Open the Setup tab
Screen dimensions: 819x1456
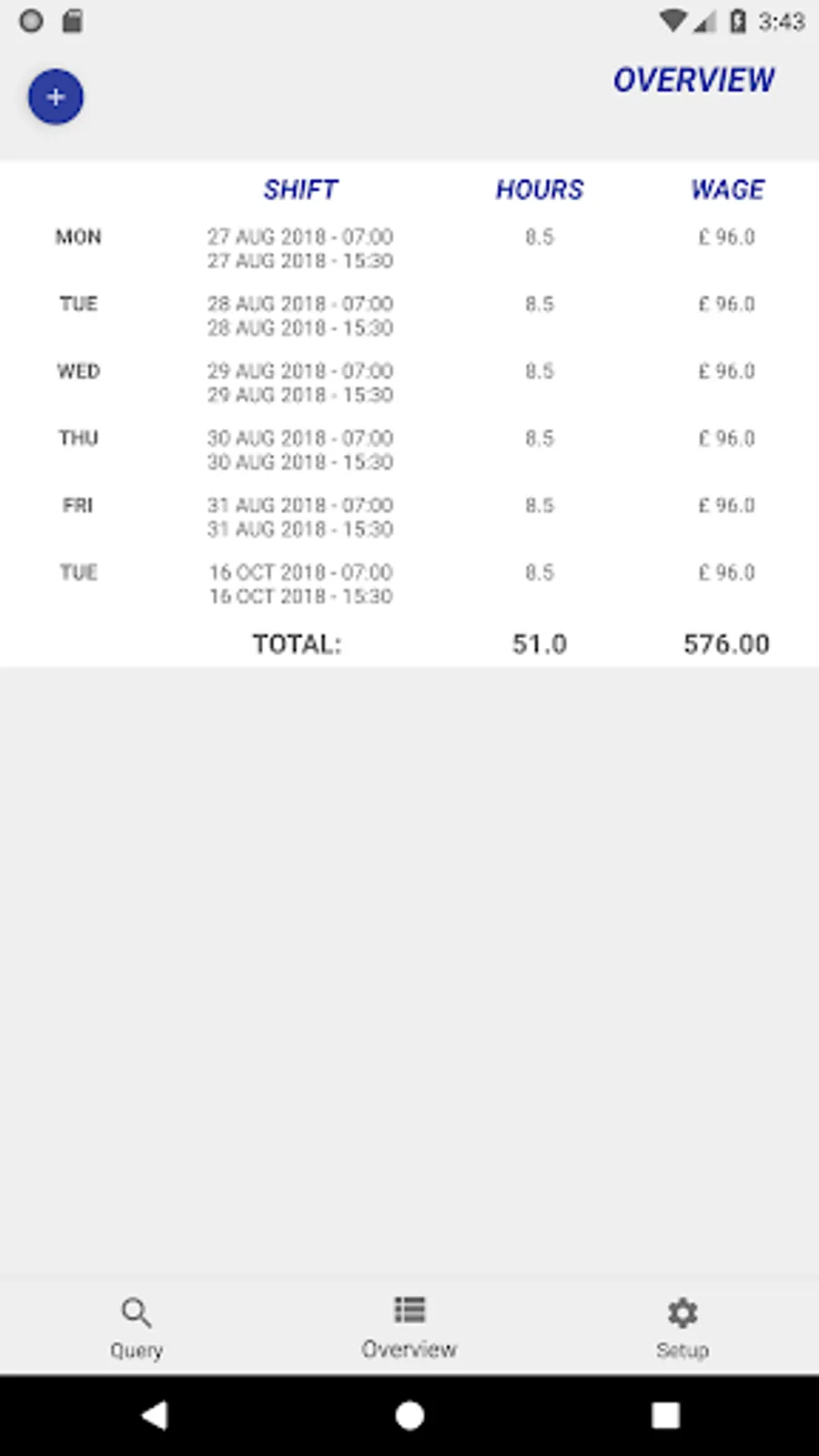coord(682,1328)
